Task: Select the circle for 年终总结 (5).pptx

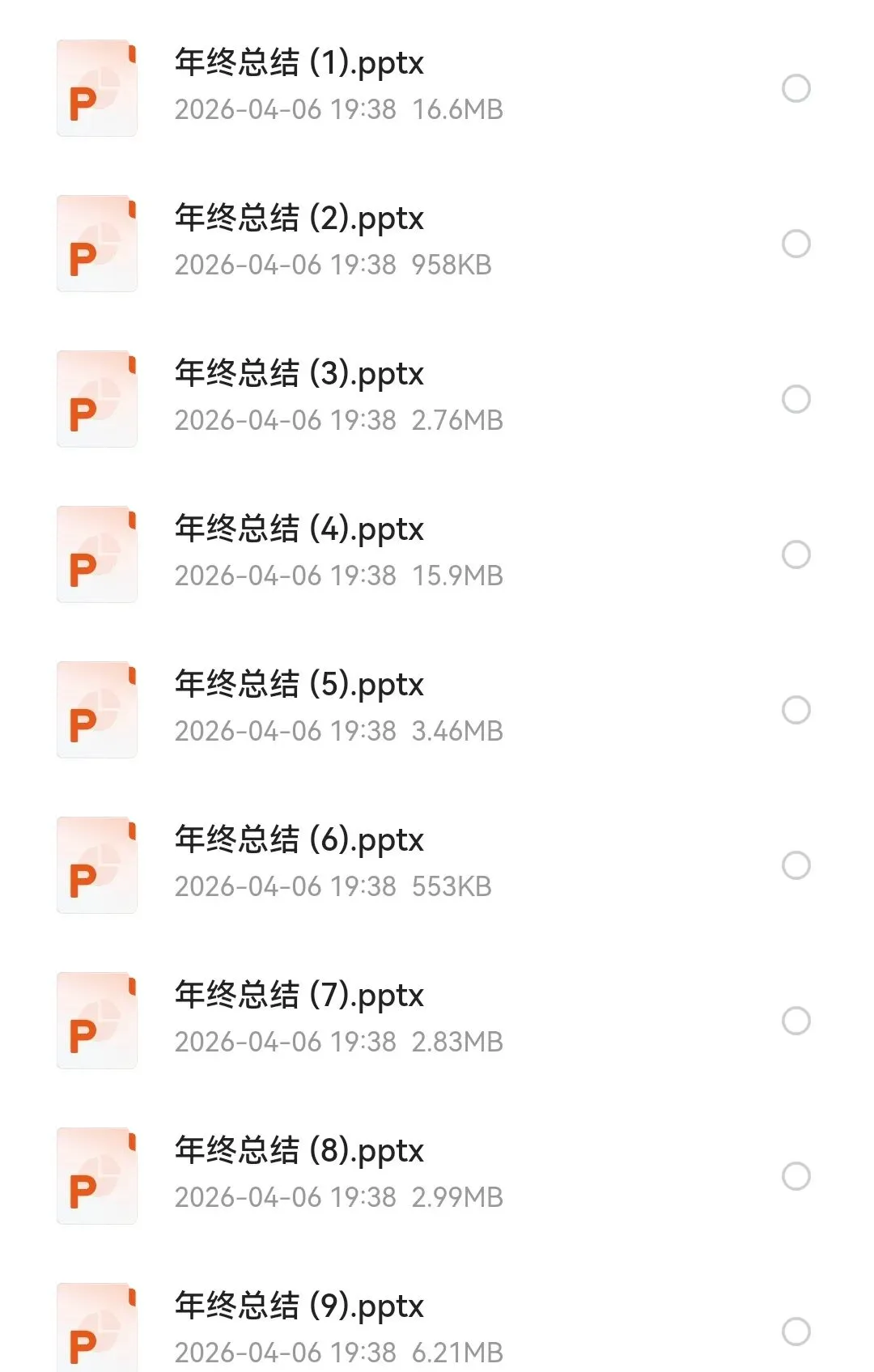Action: click(796, 710)
